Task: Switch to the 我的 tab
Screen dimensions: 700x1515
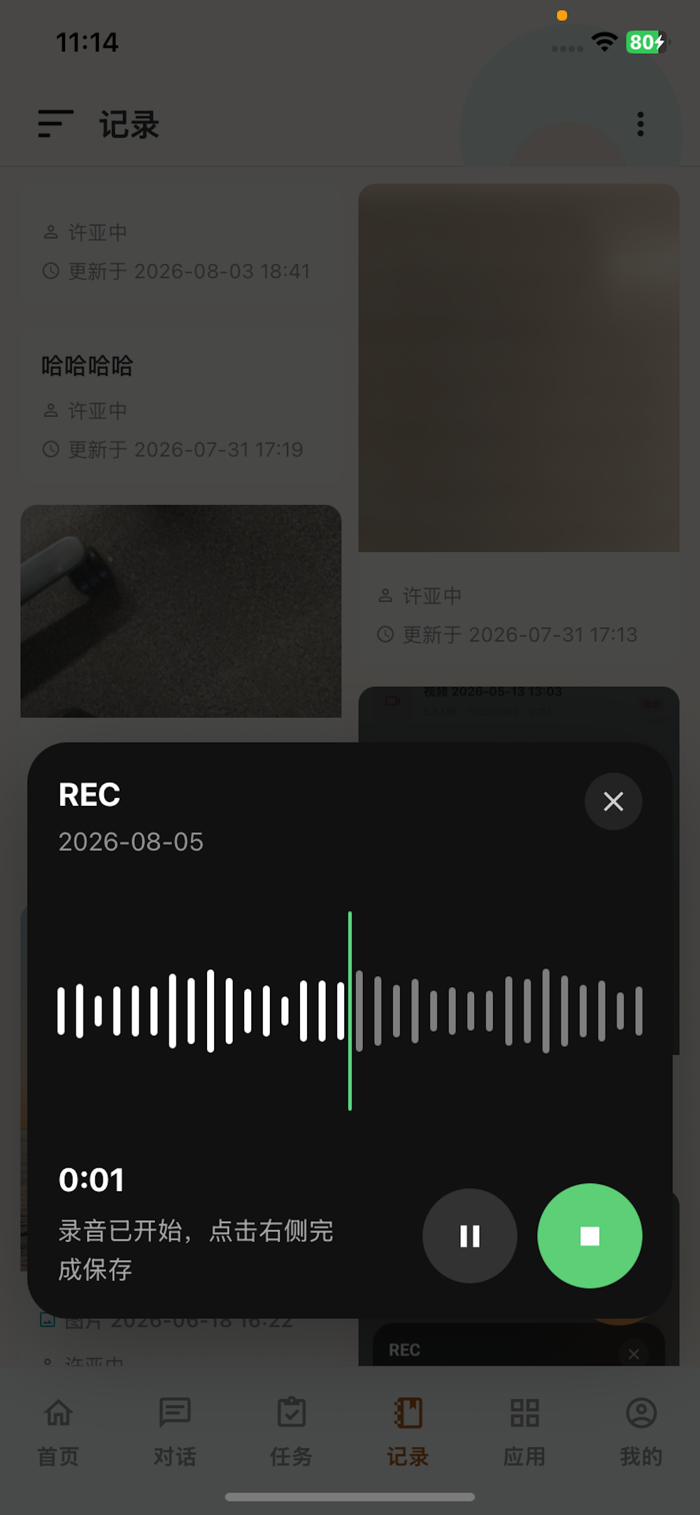Action: tap(641, 1432)
